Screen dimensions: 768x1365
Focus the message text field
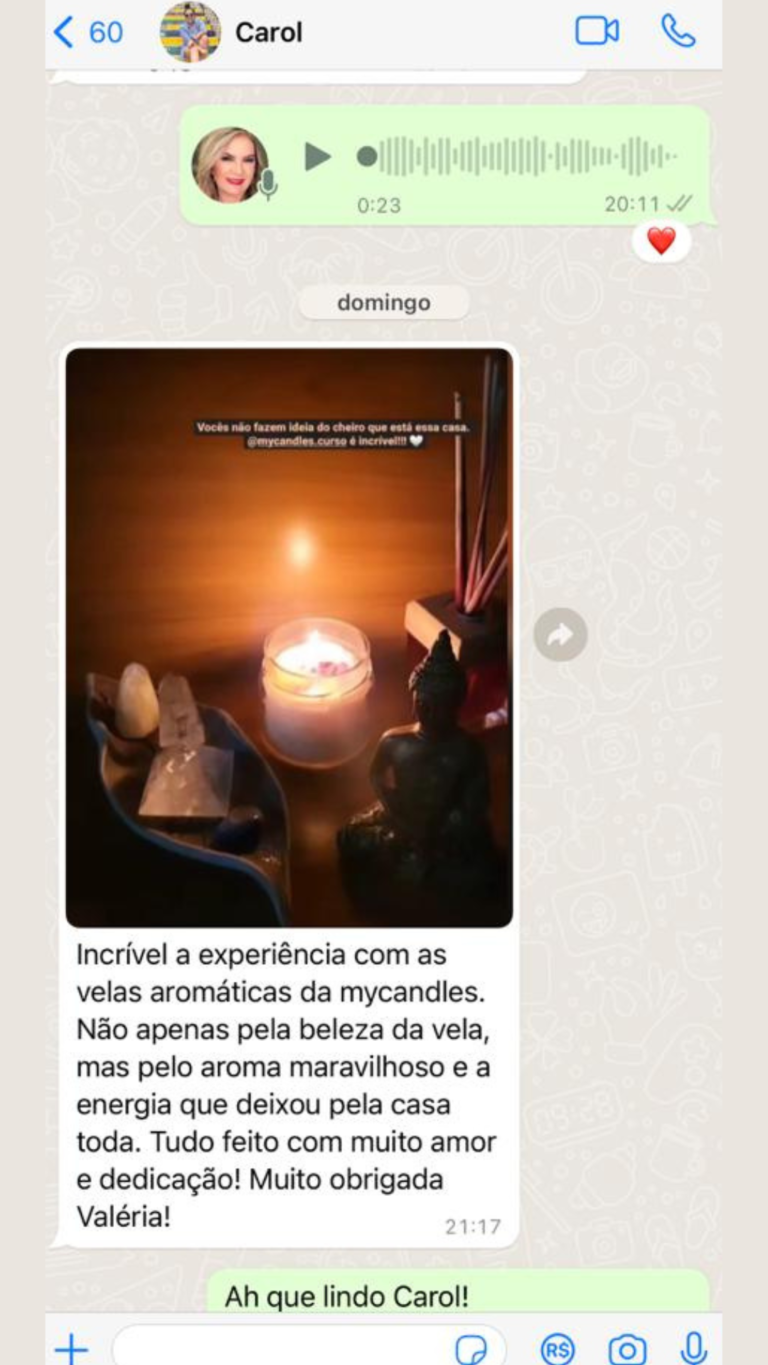tap(280, 1348)
